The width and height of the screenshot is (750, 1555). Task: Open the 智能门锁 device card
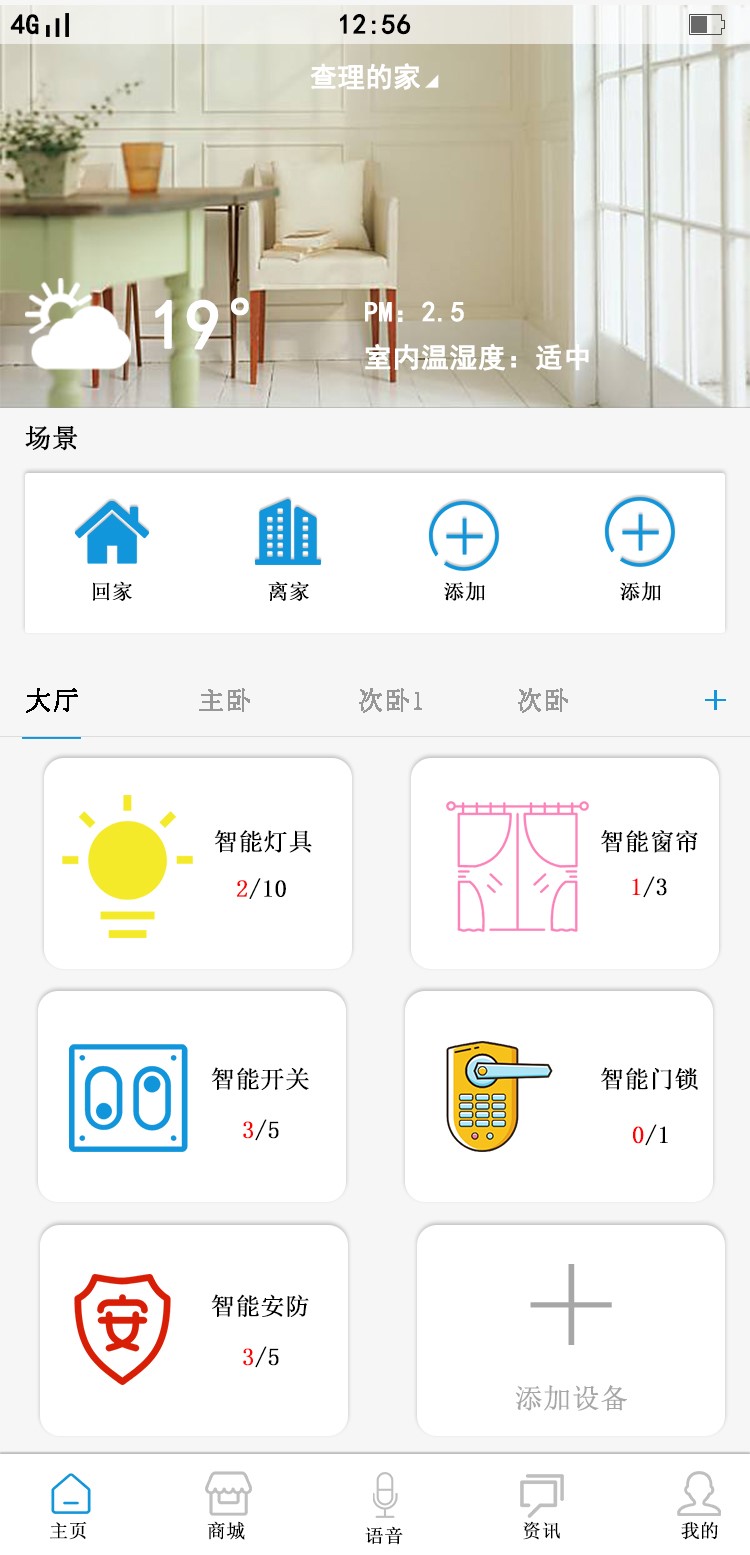point(559,1097)
